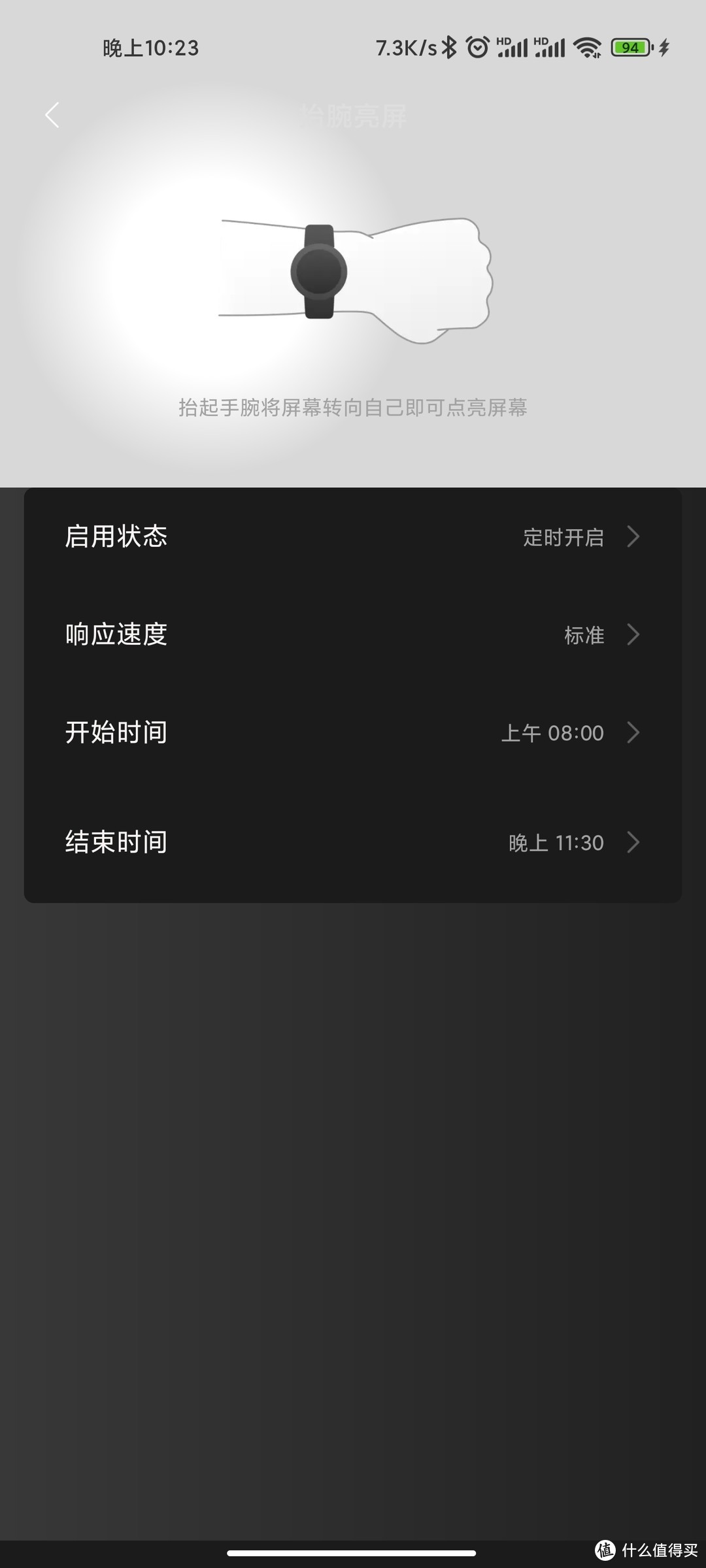Screen dimensions: 706x1568
Task: Open the 启用状态 setting showing 定时开启
Action: pyautogui.click(x=353, y=537)
